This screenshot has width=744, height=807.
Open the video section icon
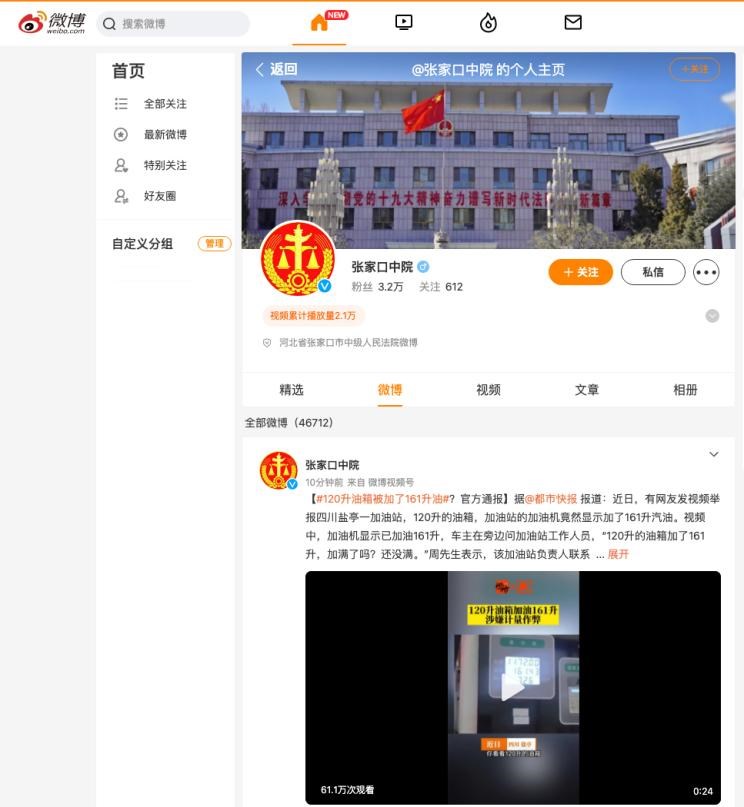(404, 22)
